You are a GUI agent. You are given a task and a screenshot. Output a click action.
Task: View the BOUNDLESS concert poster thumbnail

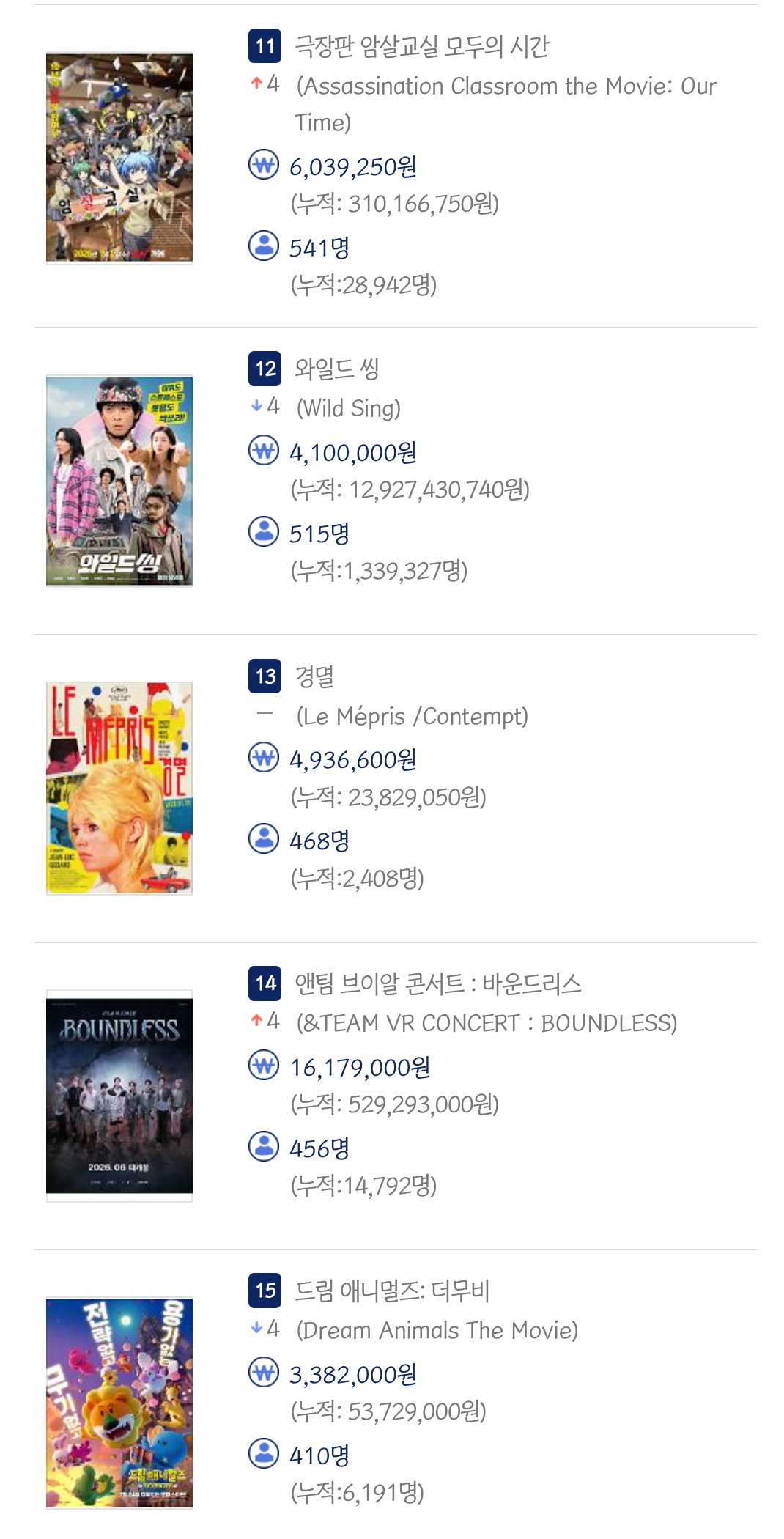pyautogui.click(x=119, y=1096)
